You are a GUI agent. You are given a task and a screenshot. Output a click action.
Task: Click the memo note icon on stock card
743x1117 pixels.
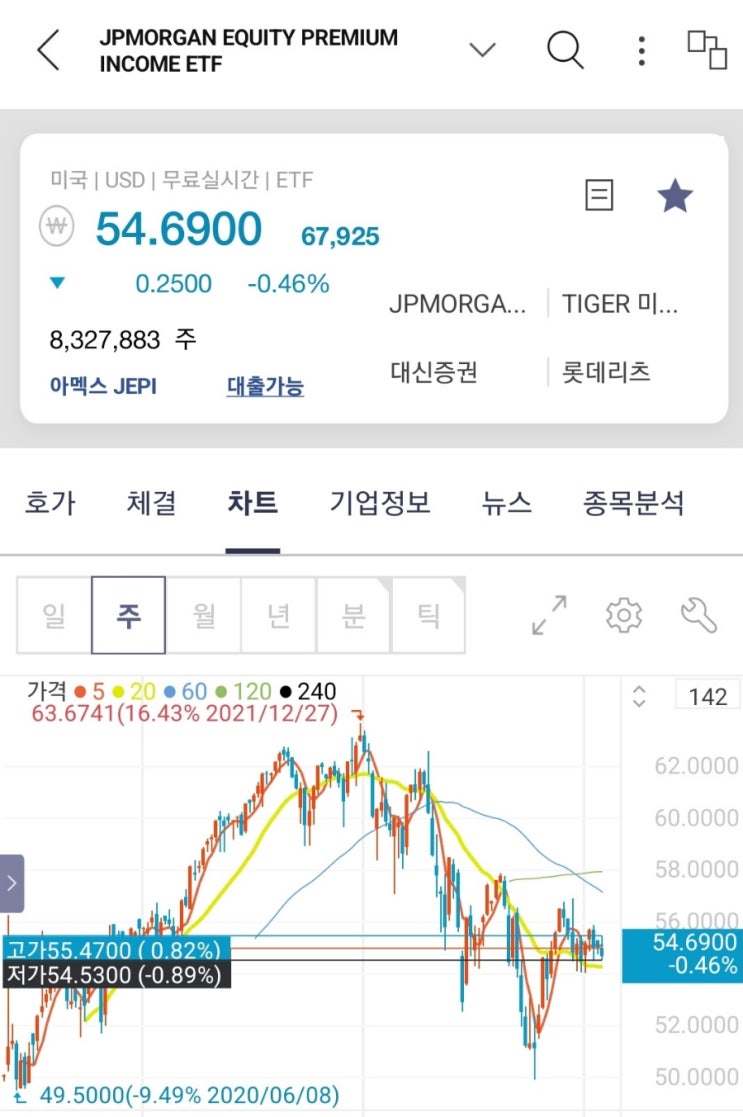point(599,196)
